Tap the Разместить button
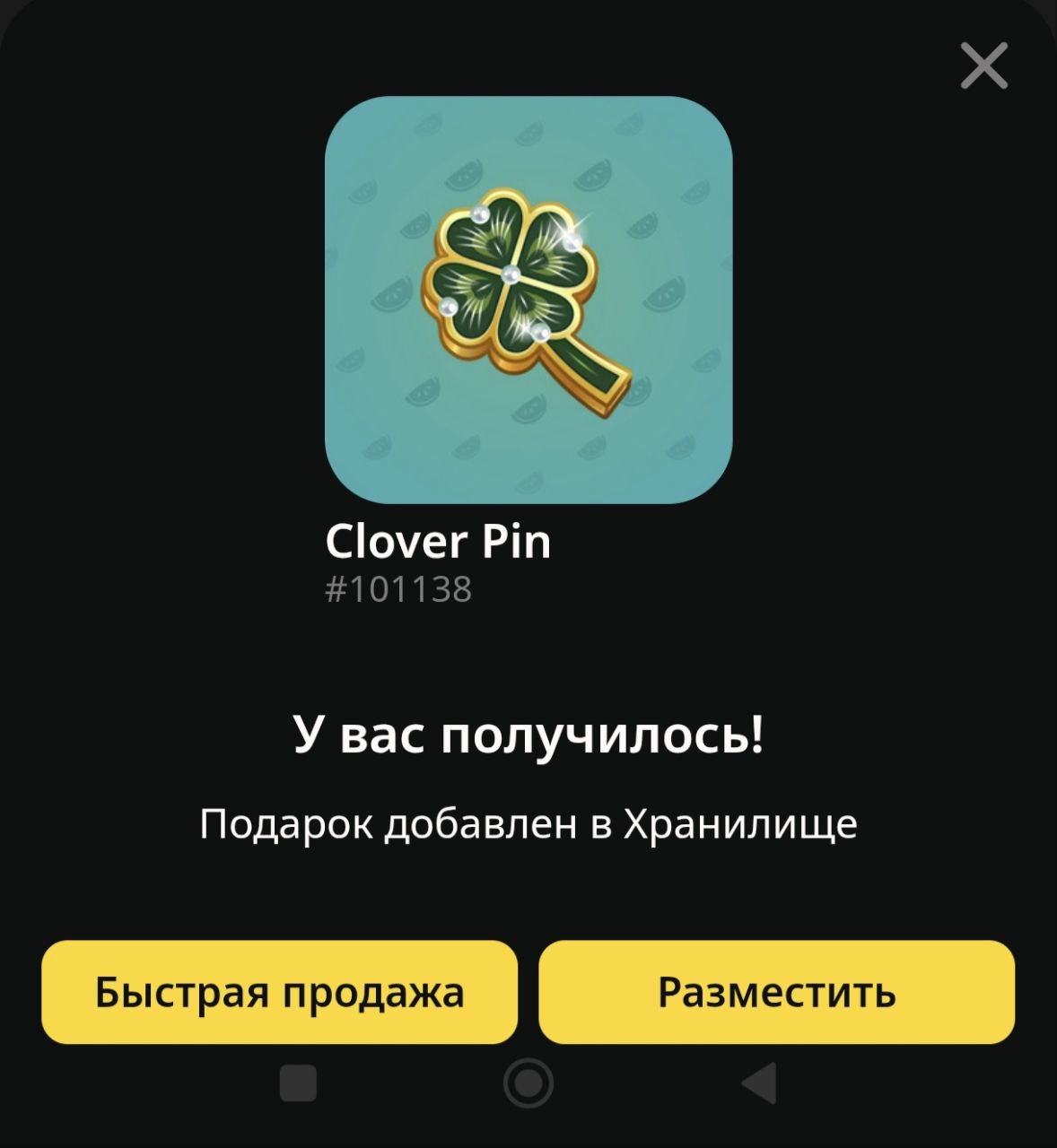 (776, 992)
